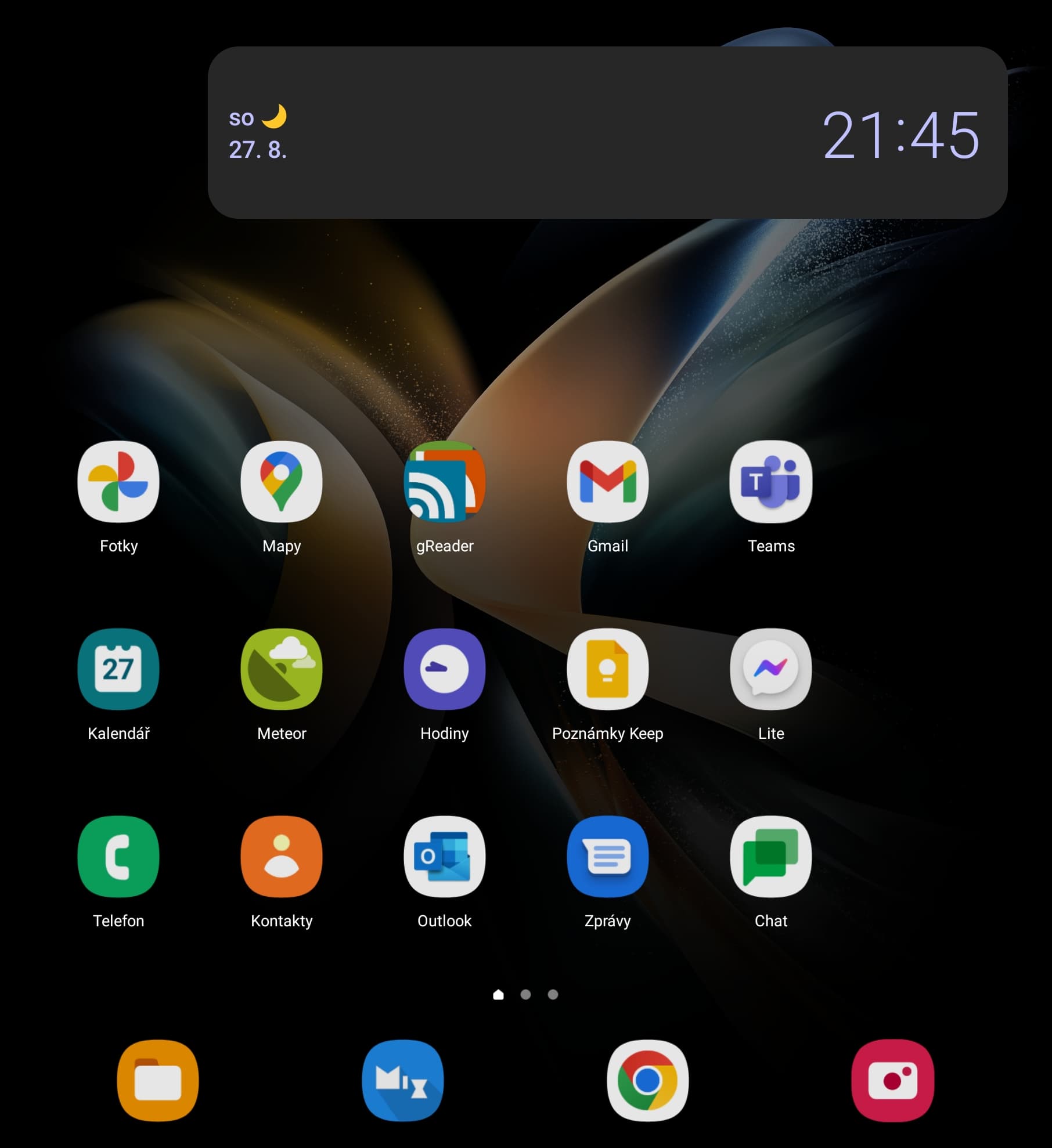This screenshot has height=1148, width=1052.
Task: Launch MiXplorer from the dock
Action: (403, 1081)
